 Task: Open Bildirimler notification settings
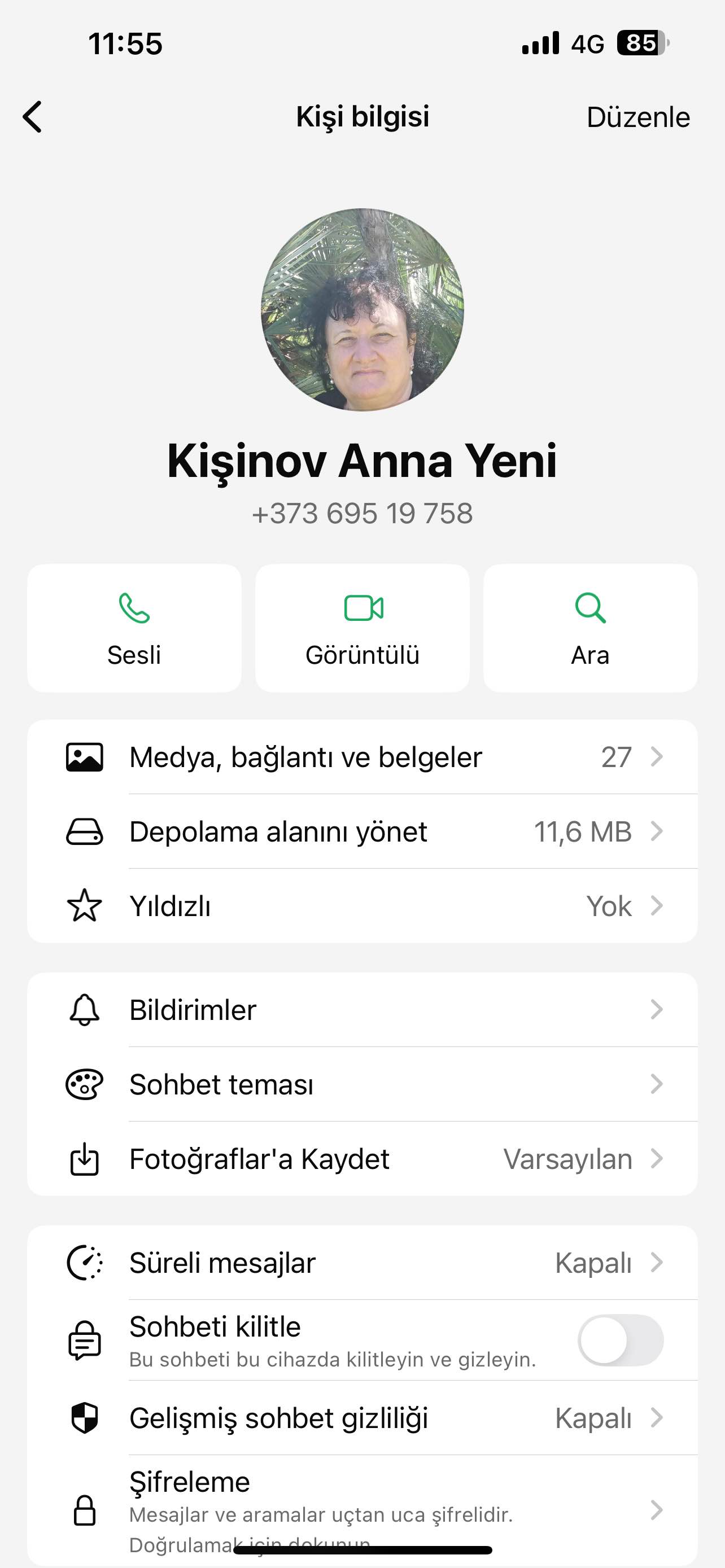pyautogui.click(x=362, y=1010)
